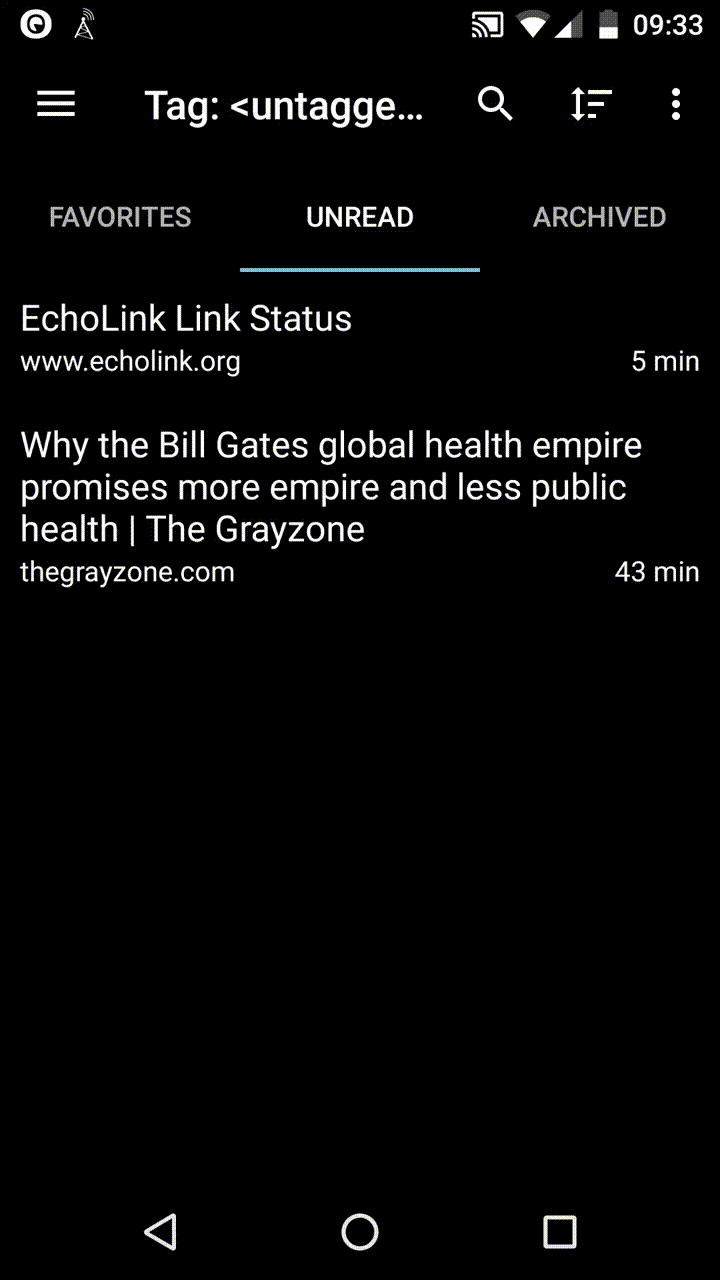Open the overflow menu
The width and height of the screenshot is (720, 1280).
676,104
